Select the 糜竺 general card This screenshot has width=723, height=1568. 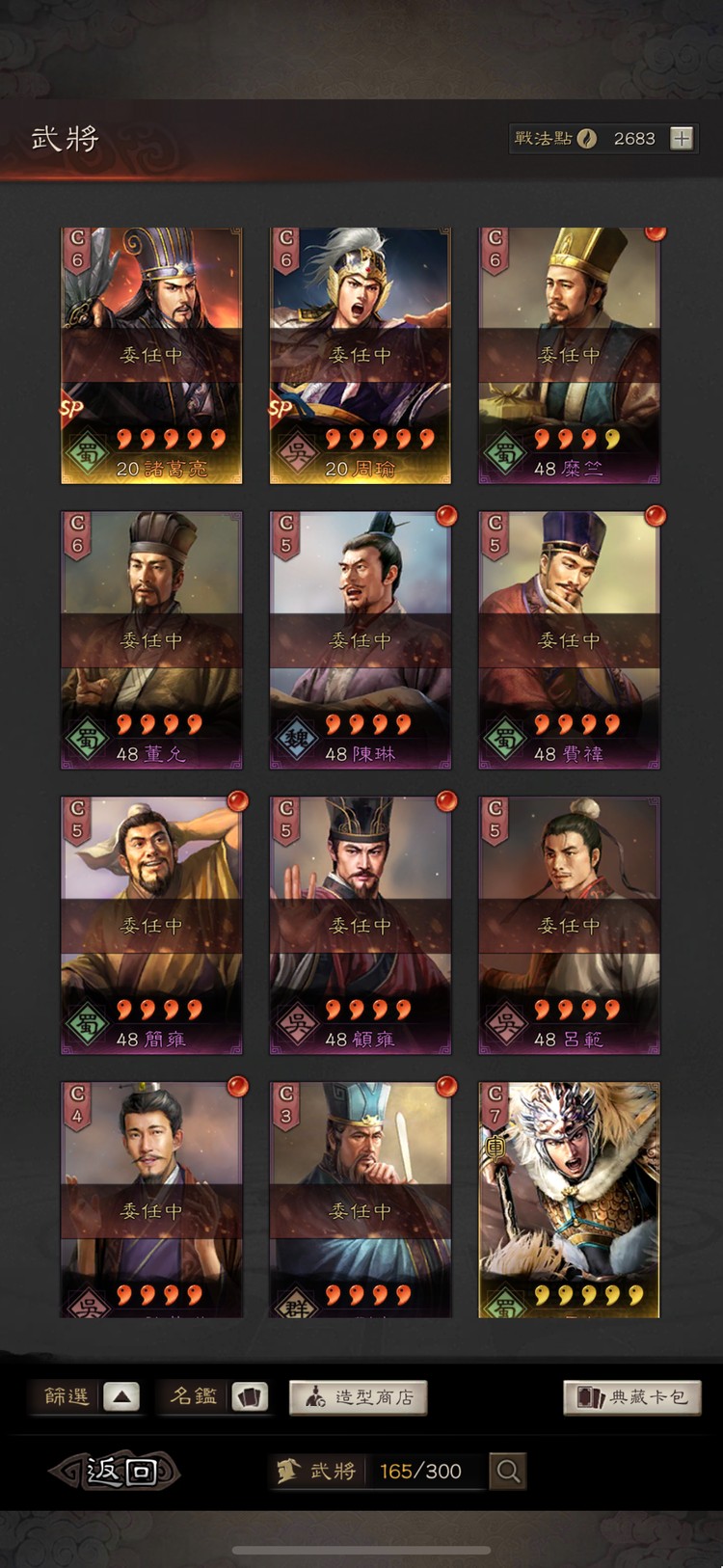click(x=569, y=355)
